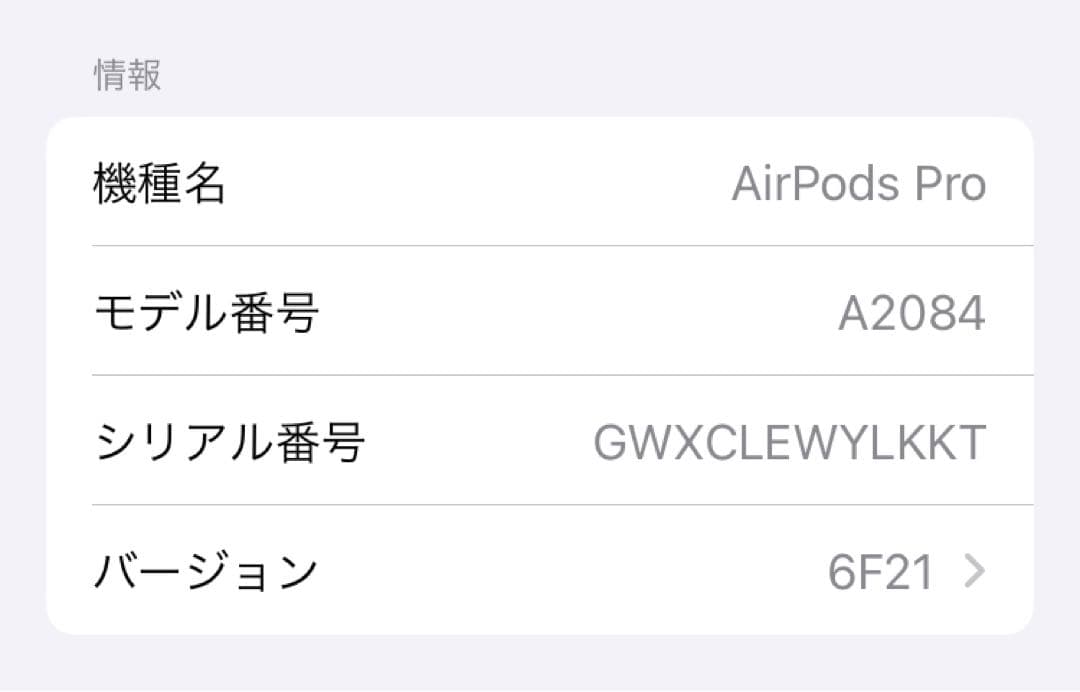Open the バージョン 6F21 row
The width and height of the screenshot is (1080, 692).
(x=540, y=572)
